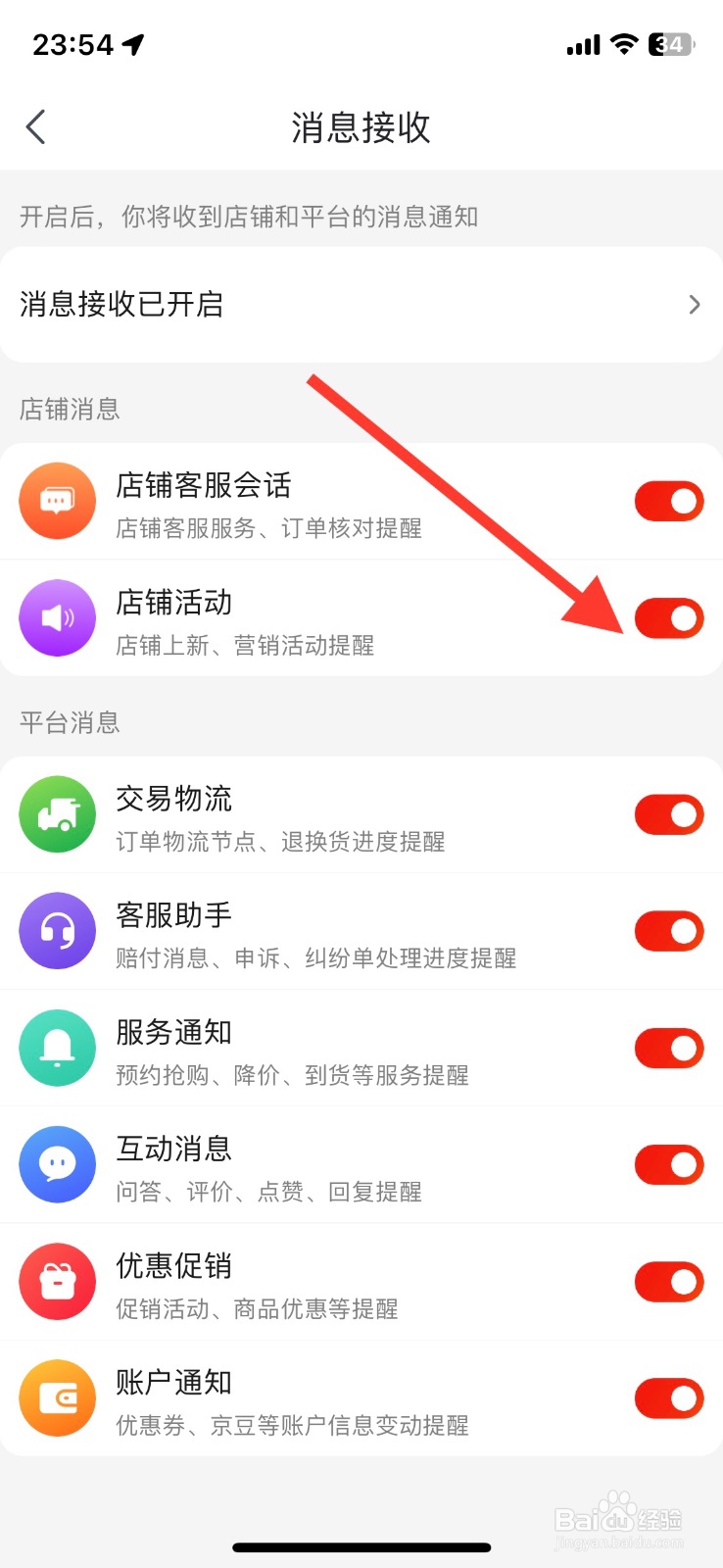Click the 互动消息 speech bubble icon
The width and height of the screenshot is (723, 1568).
[57, 1164]
